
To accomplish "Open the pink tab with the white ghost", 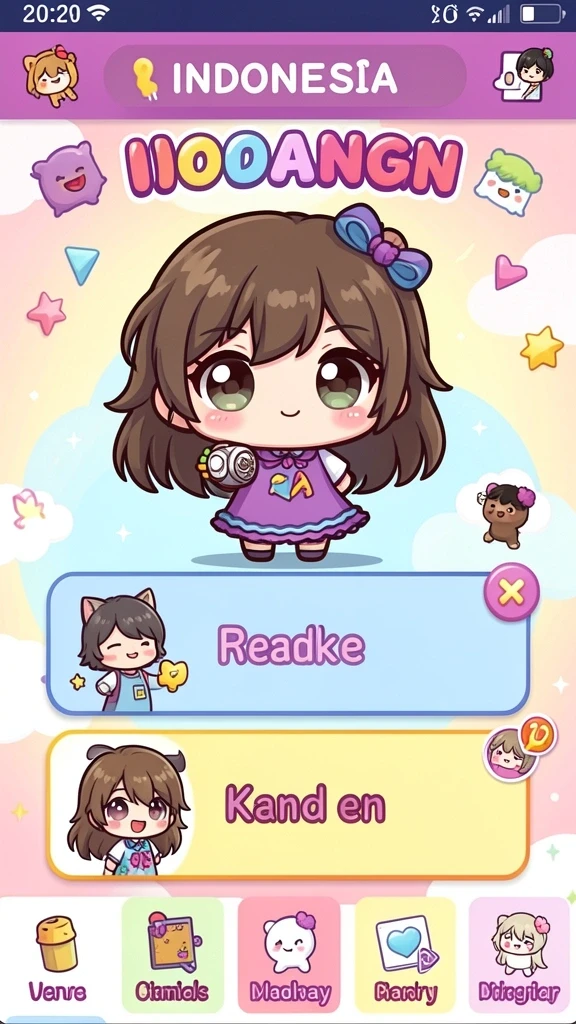I will point(289,957).
